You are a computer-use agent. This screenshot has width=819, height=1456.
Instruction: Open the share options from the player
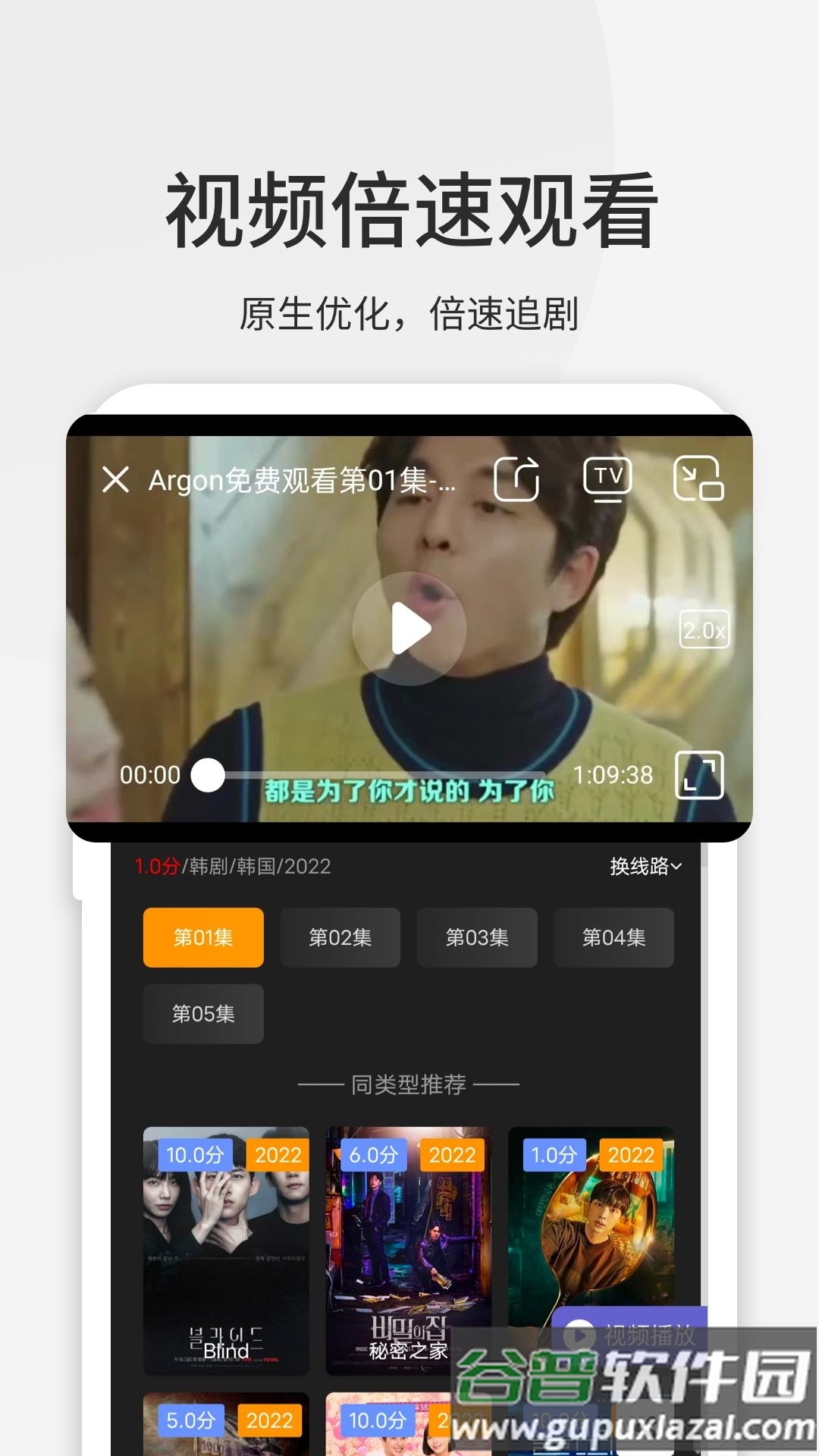[x=519, y=478]
